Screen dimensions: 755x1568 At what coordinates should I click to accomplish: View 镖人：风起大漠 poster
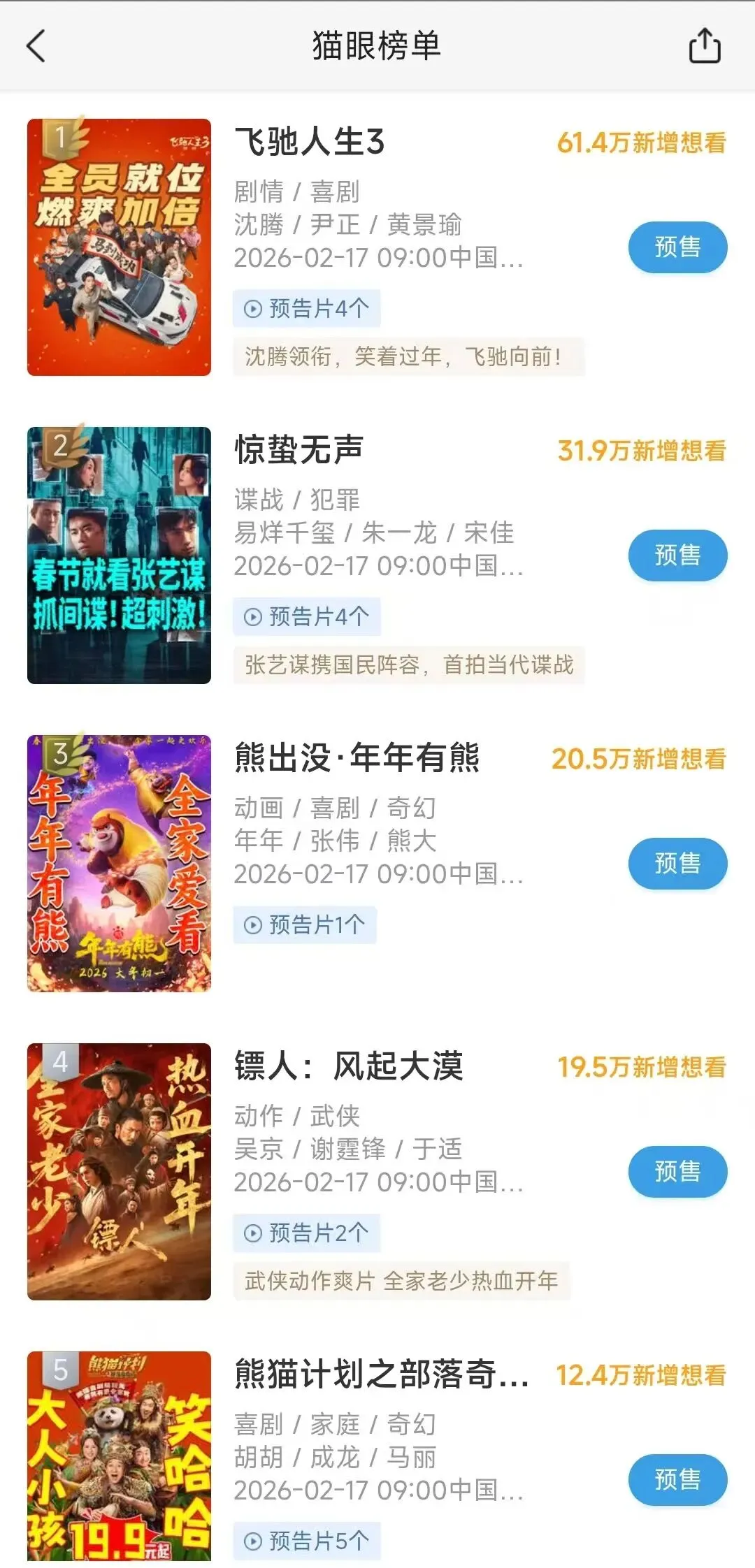point(119,1172)
